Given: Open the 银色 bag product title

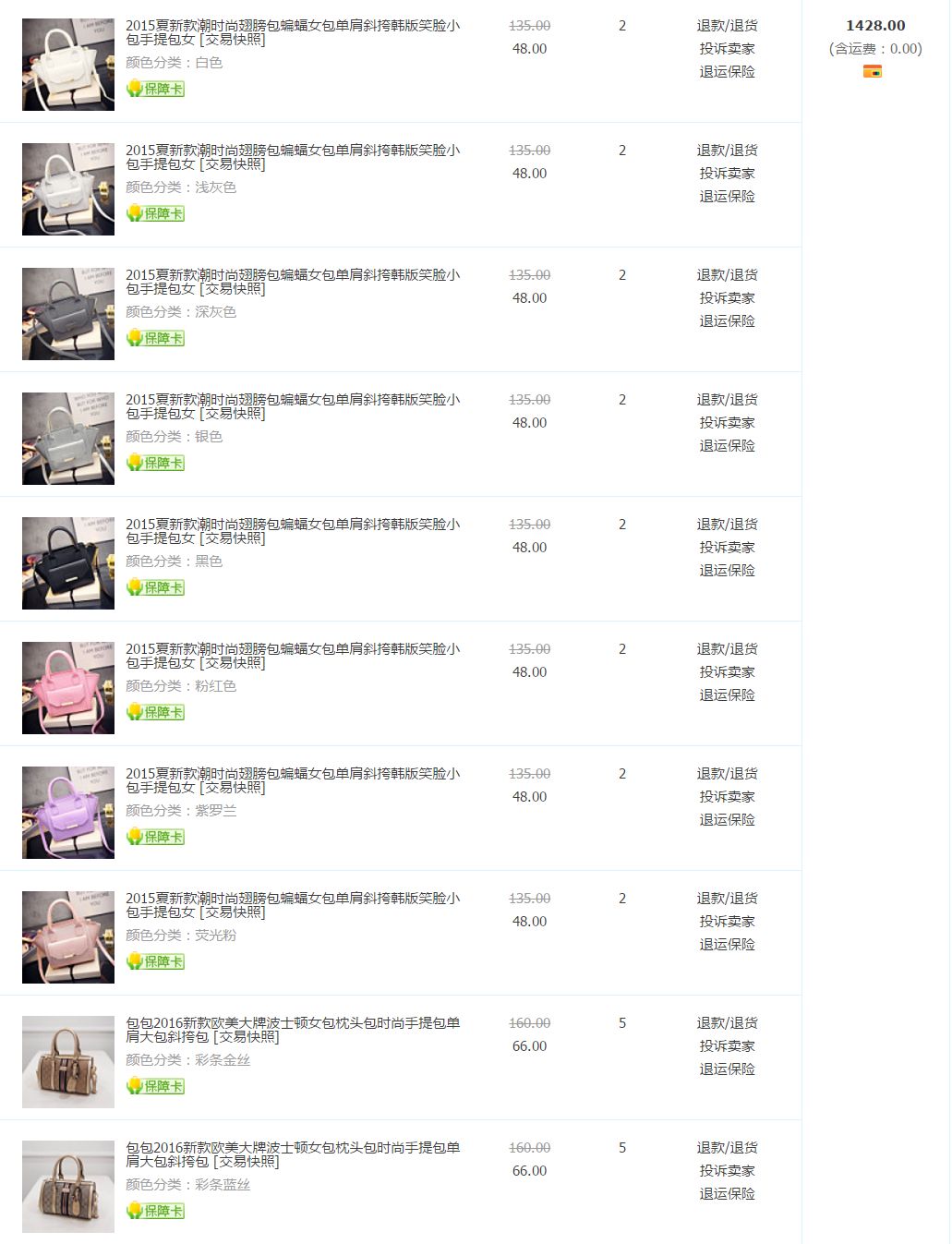Looking at the screenshot, I should coord(292,406).
